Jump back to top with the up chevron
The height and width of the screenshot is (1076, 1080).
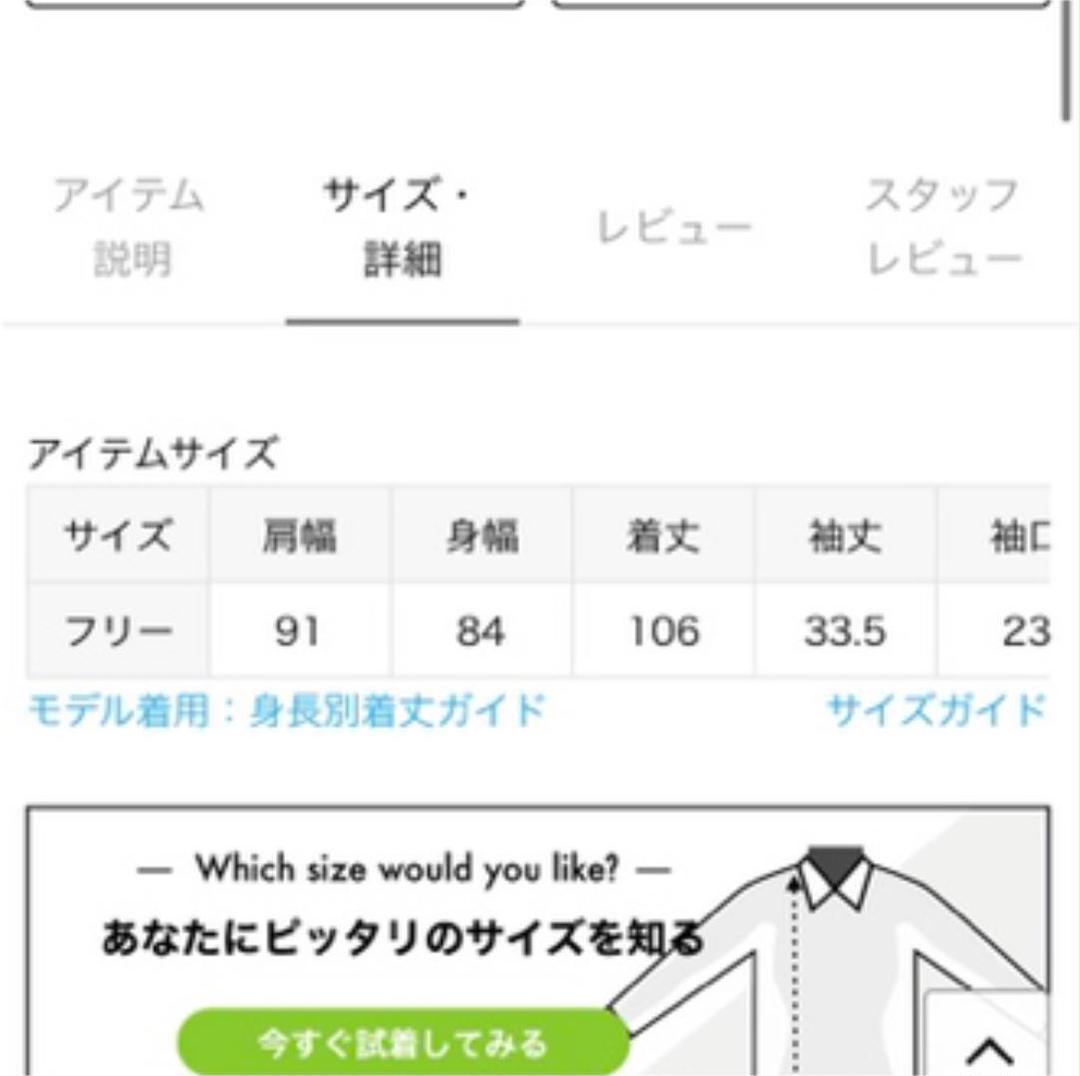[x=990, y=1050]
